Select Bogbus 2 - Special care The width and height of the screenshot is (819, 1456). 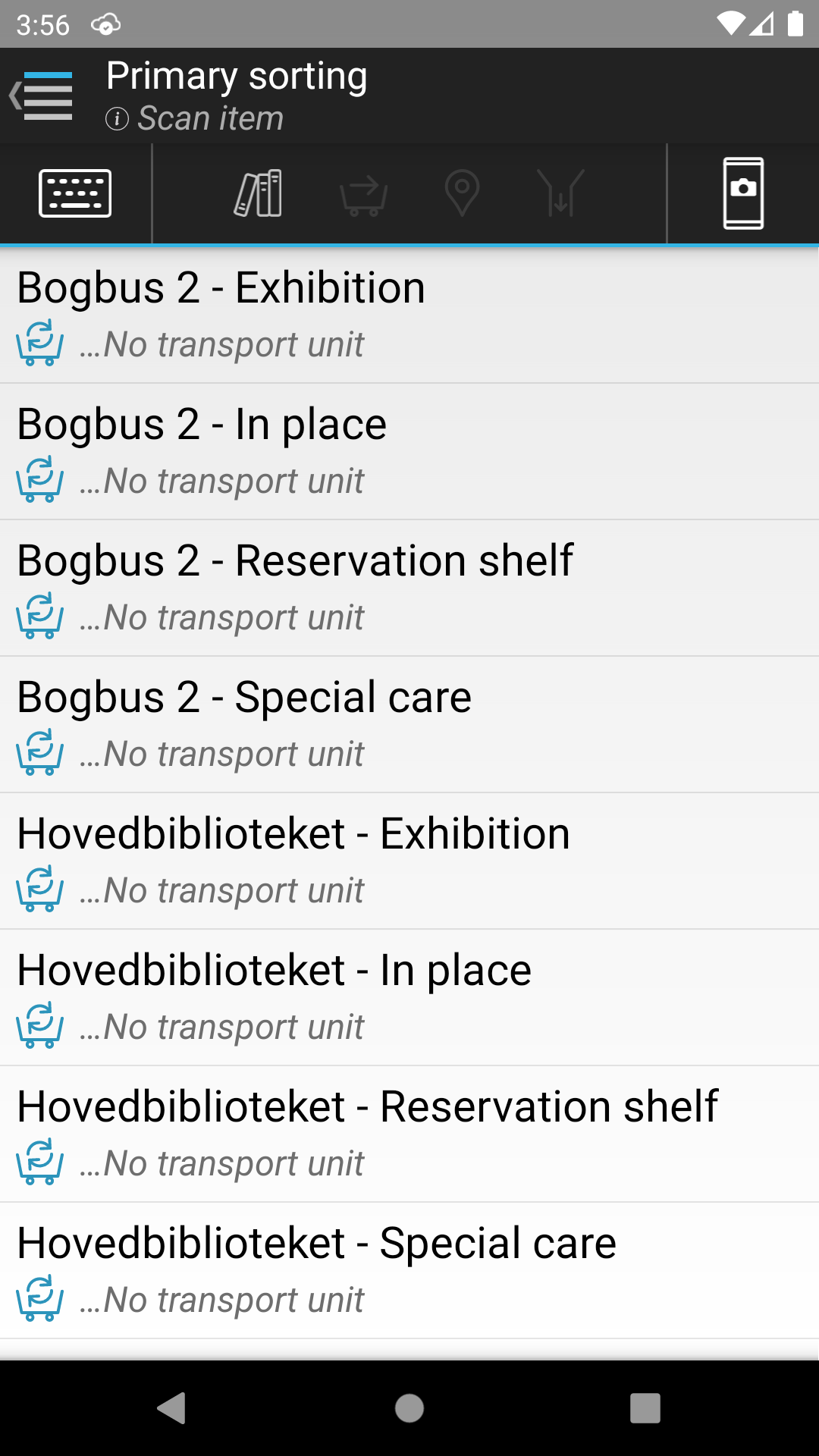click(x=409, y=724)
